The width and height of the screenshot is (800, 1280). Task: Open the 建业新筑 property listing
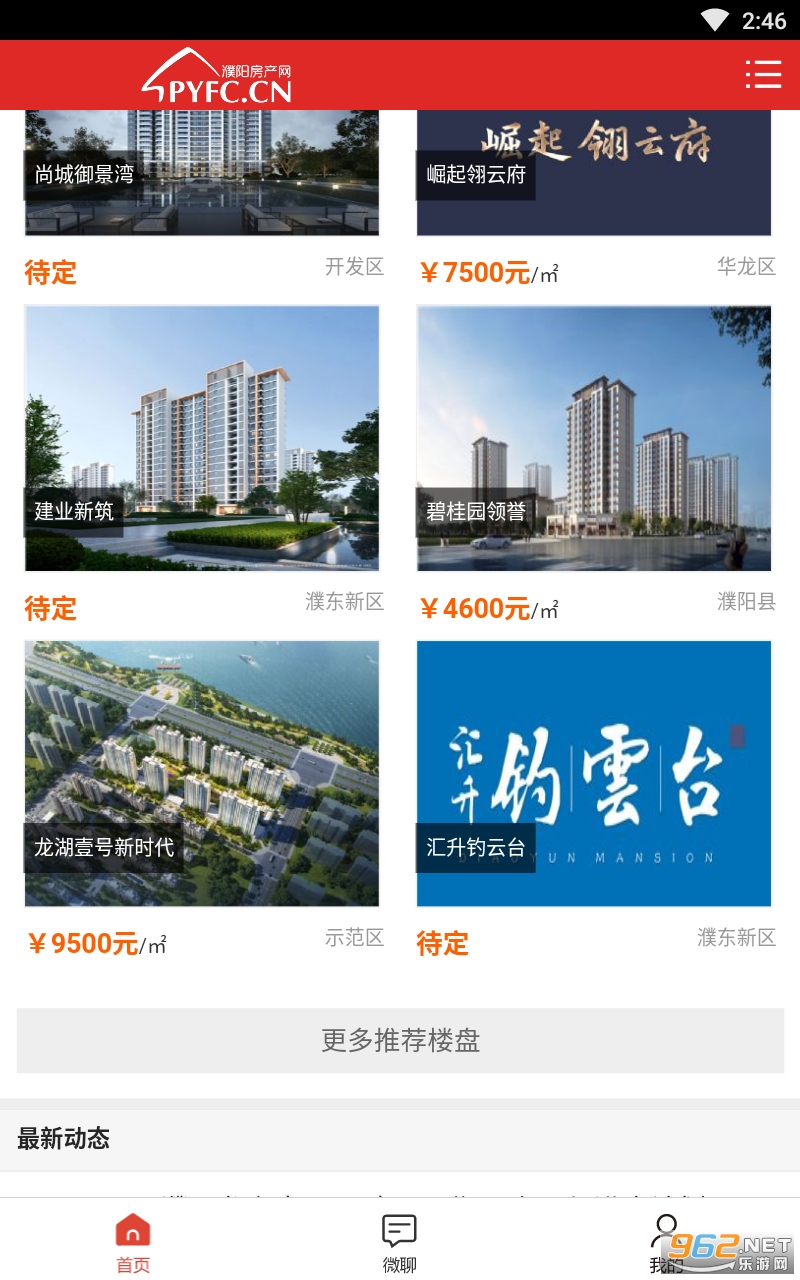pos(202,438)
